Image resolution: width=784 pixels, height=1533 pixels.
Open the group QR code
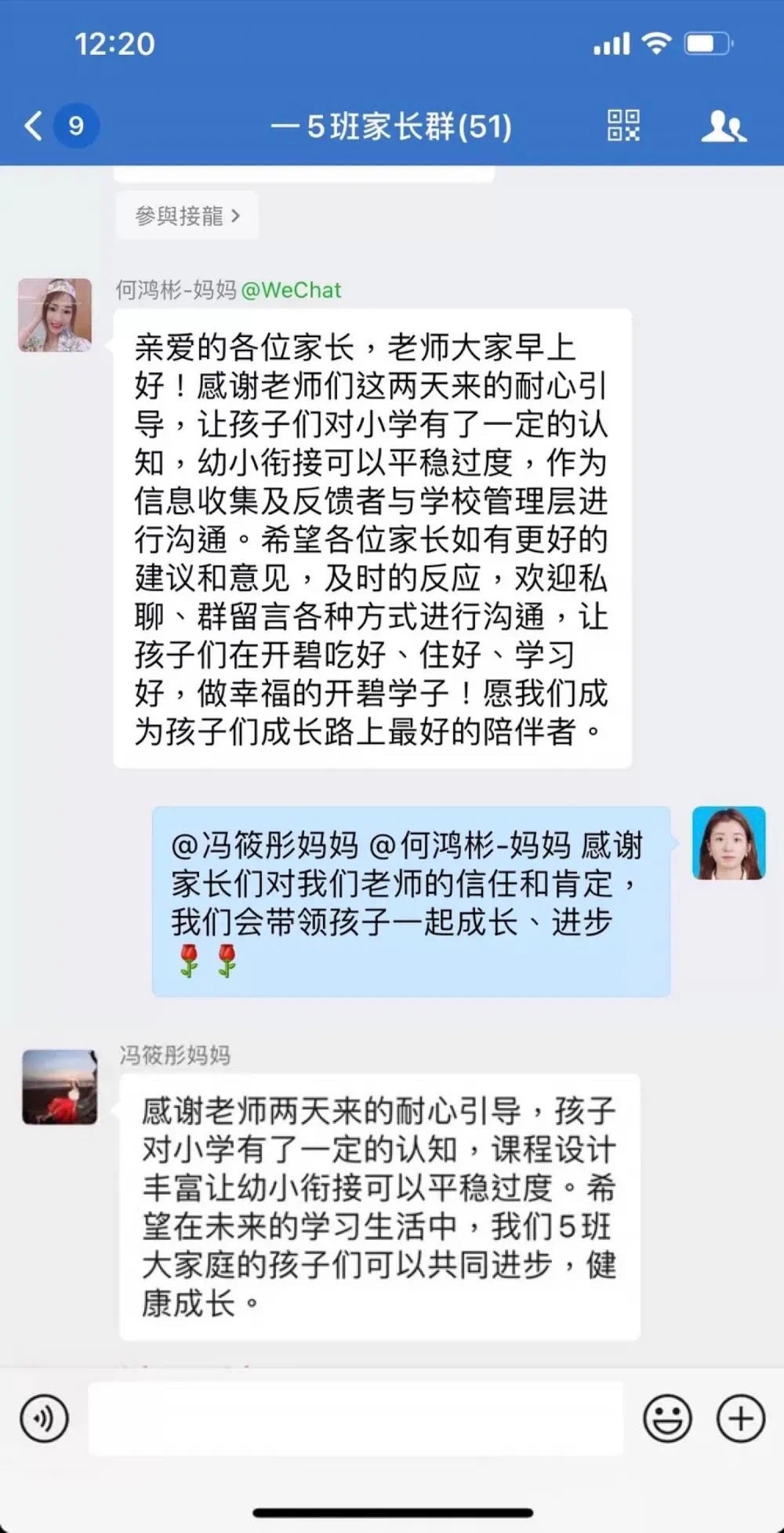click(x=623, y=125)
